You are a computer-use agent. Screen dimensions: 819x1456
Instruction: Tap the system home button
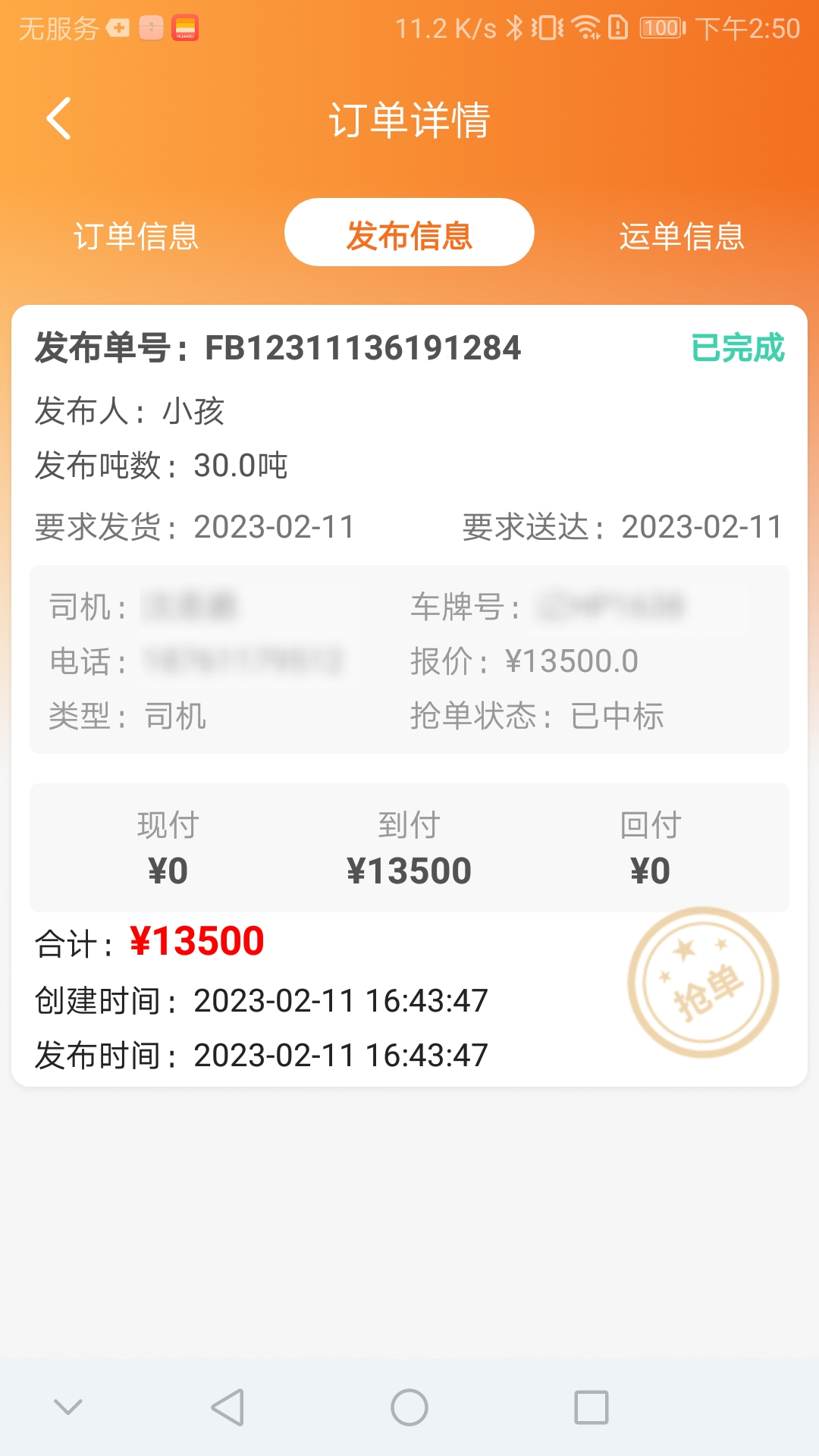click(x=409, y=1407)
